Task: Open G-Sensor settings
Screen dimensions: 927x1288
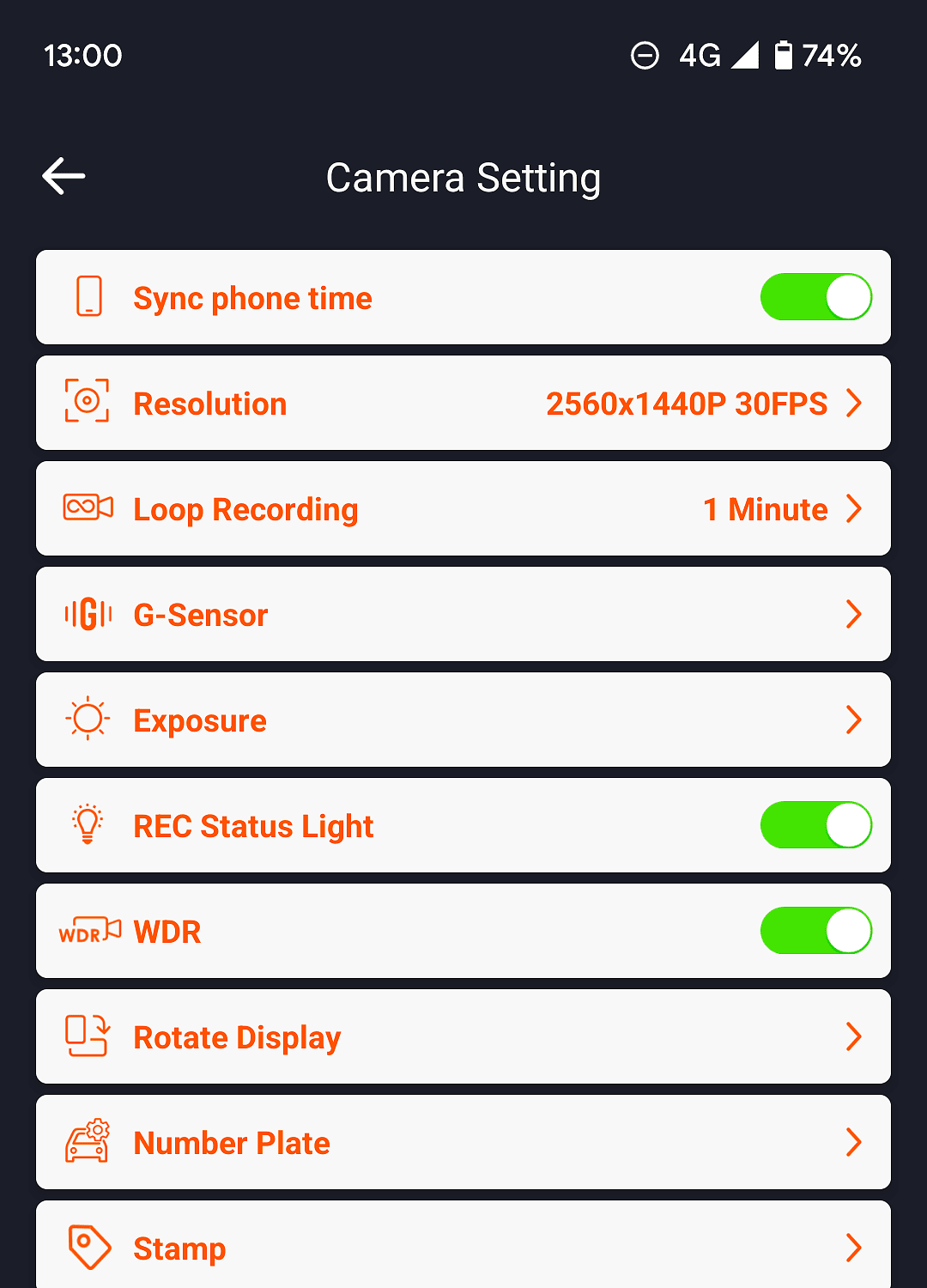Action: pyautogui.click(x=463, y=615)
